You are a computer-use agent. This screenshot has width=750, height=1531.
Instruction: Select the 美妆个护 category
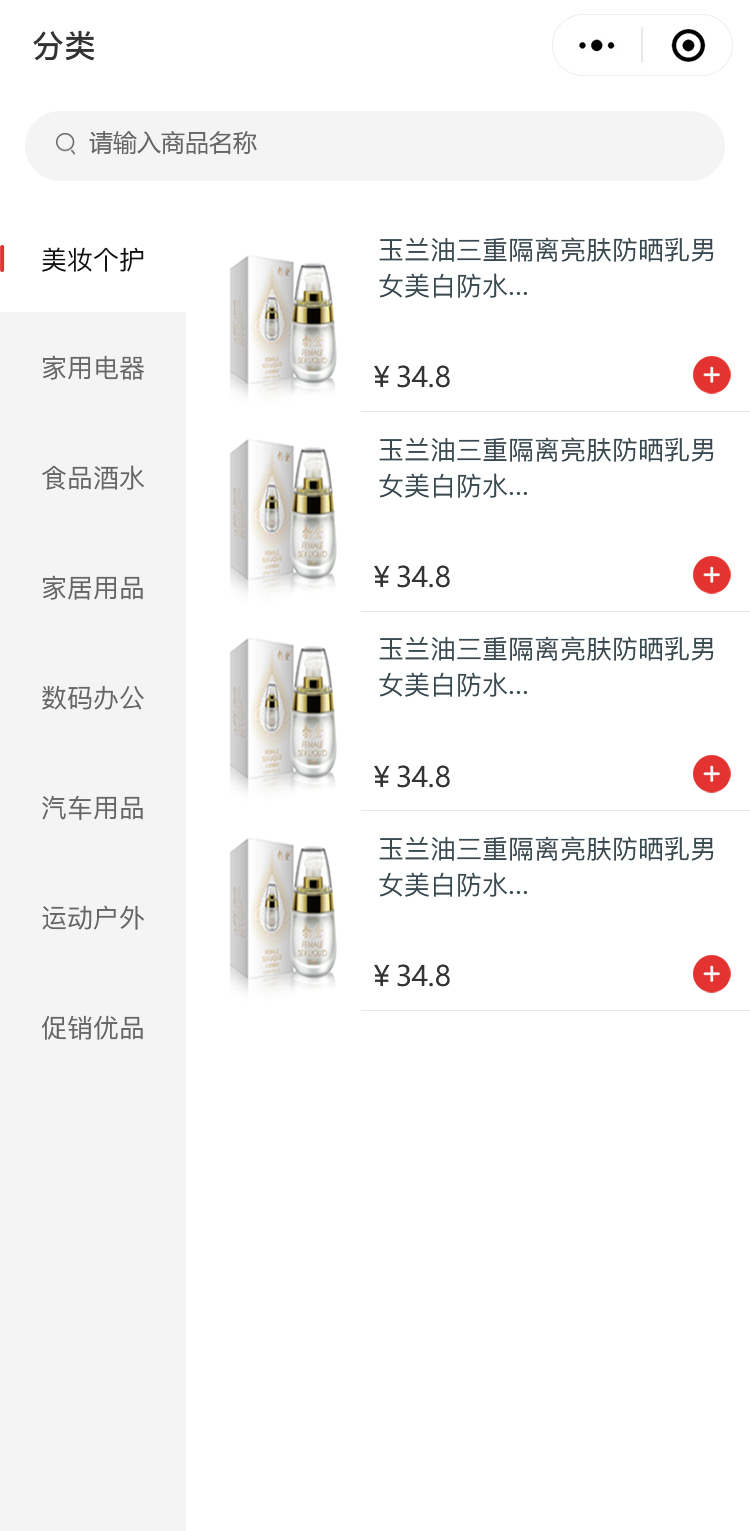[x=93, y=260]
